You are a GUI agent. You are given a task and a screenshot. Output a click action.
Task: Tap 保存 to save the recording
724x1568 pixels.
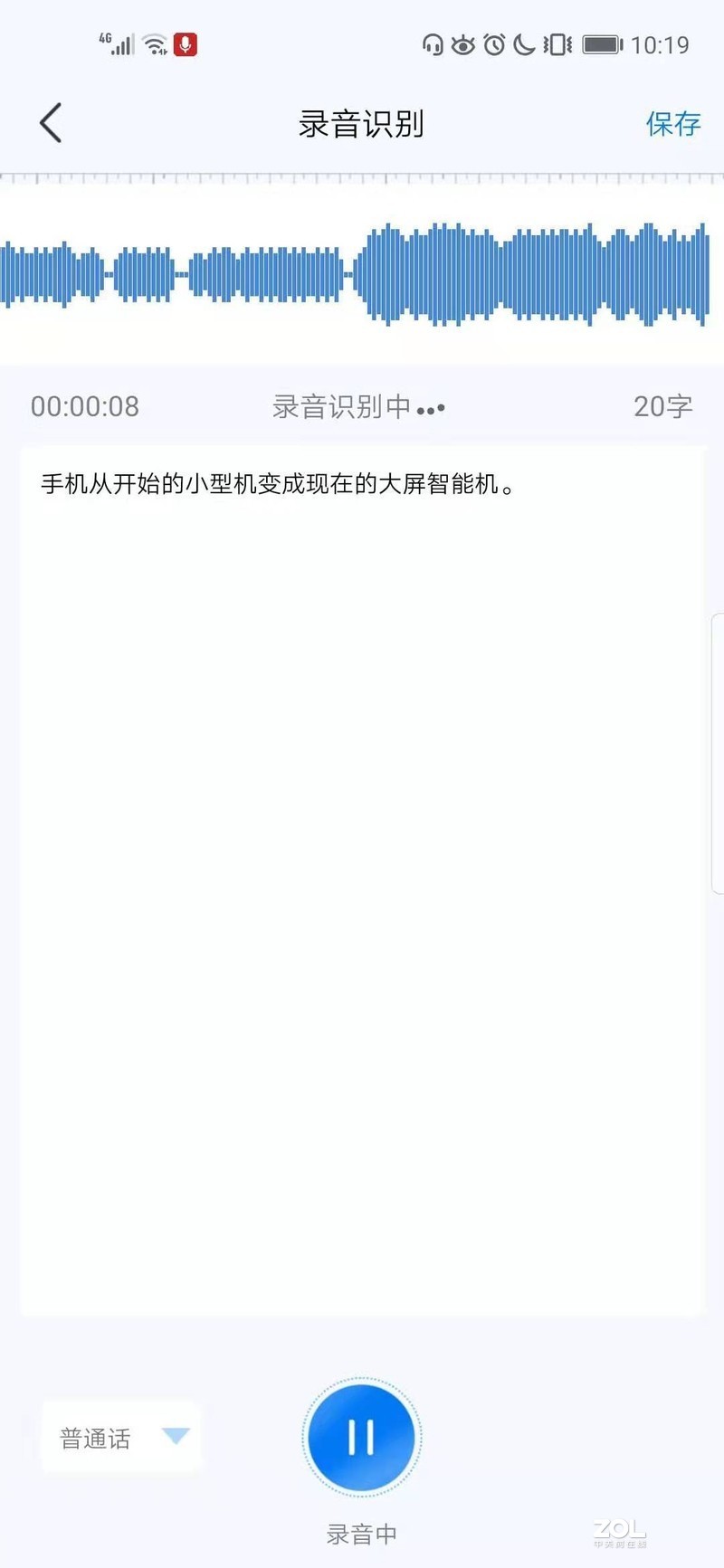pos(672,124)
